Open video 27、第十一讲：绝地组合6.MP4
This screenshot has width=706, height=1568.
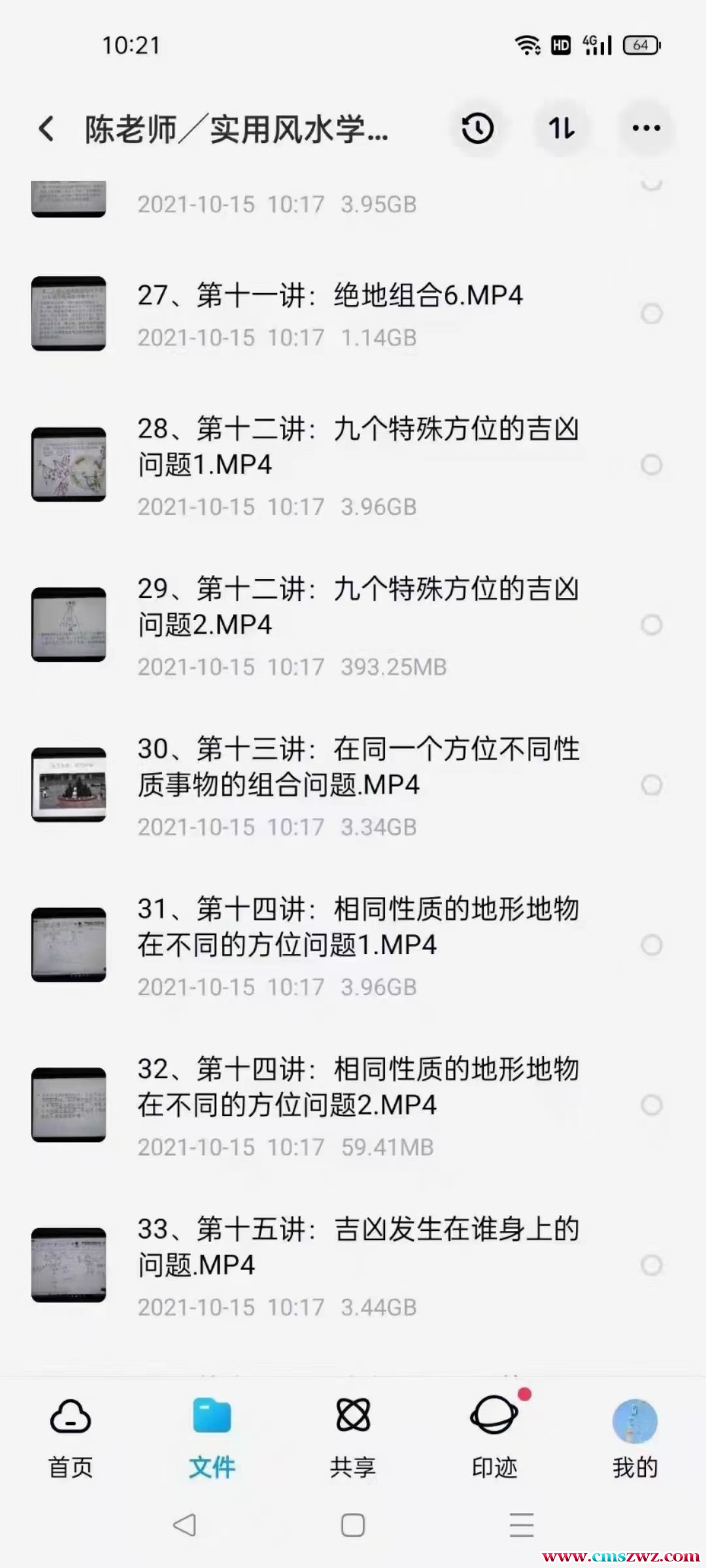coord(329,296)
